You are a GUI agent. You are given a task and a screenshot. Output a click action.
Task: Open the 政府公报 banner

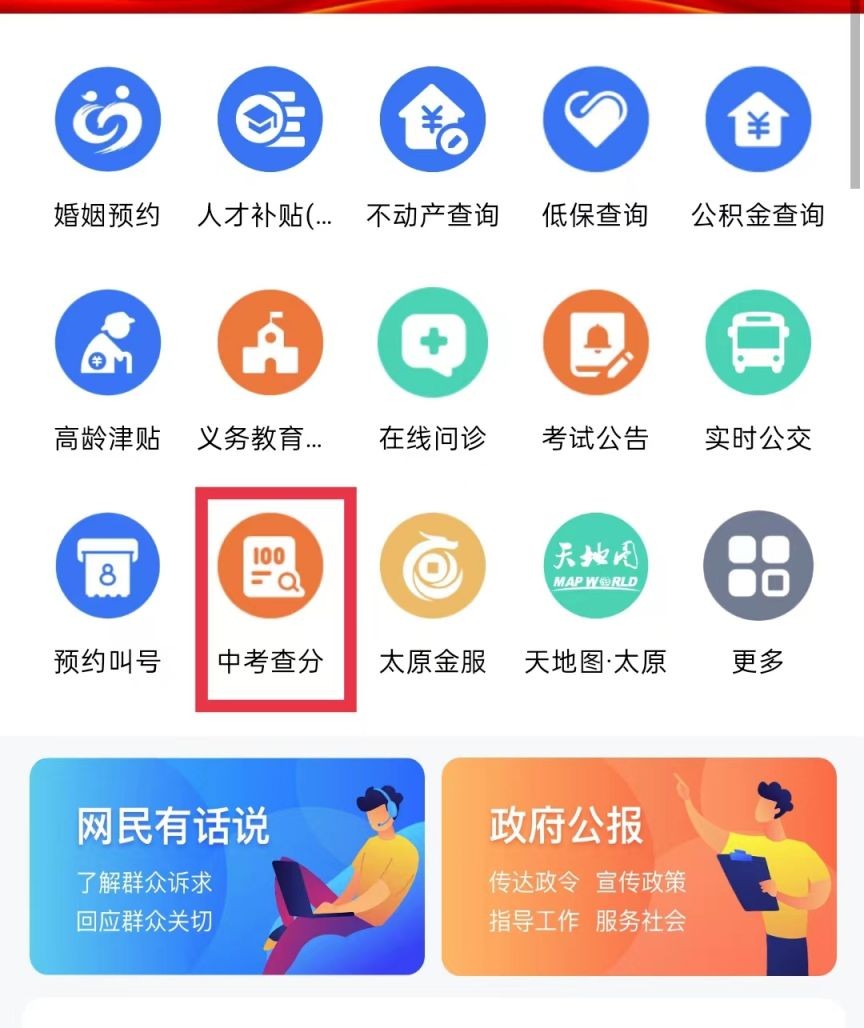(x=639, y=866)
